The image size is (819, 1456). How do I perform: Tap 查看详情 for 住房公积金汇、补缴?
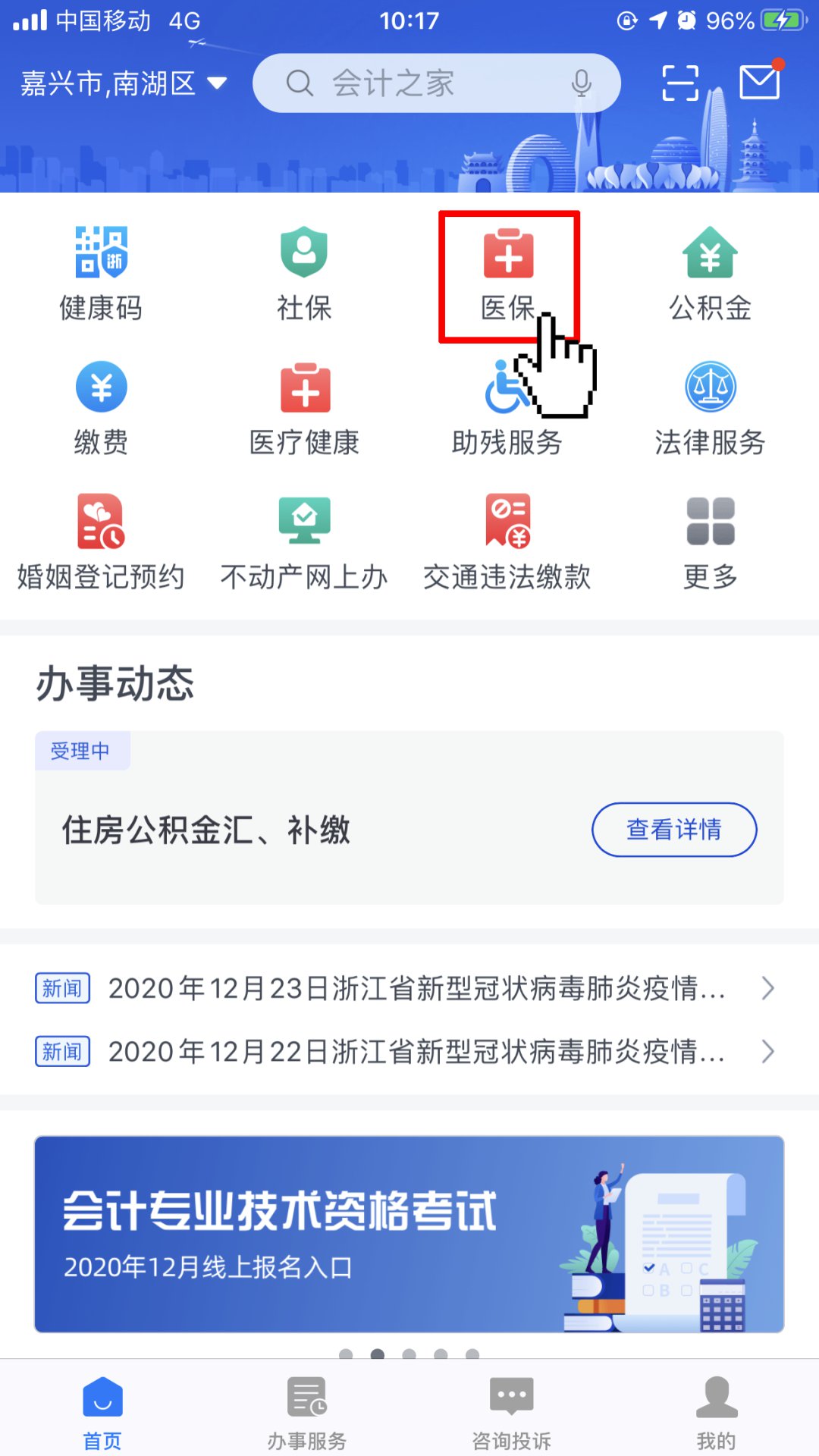click(673, 830)
